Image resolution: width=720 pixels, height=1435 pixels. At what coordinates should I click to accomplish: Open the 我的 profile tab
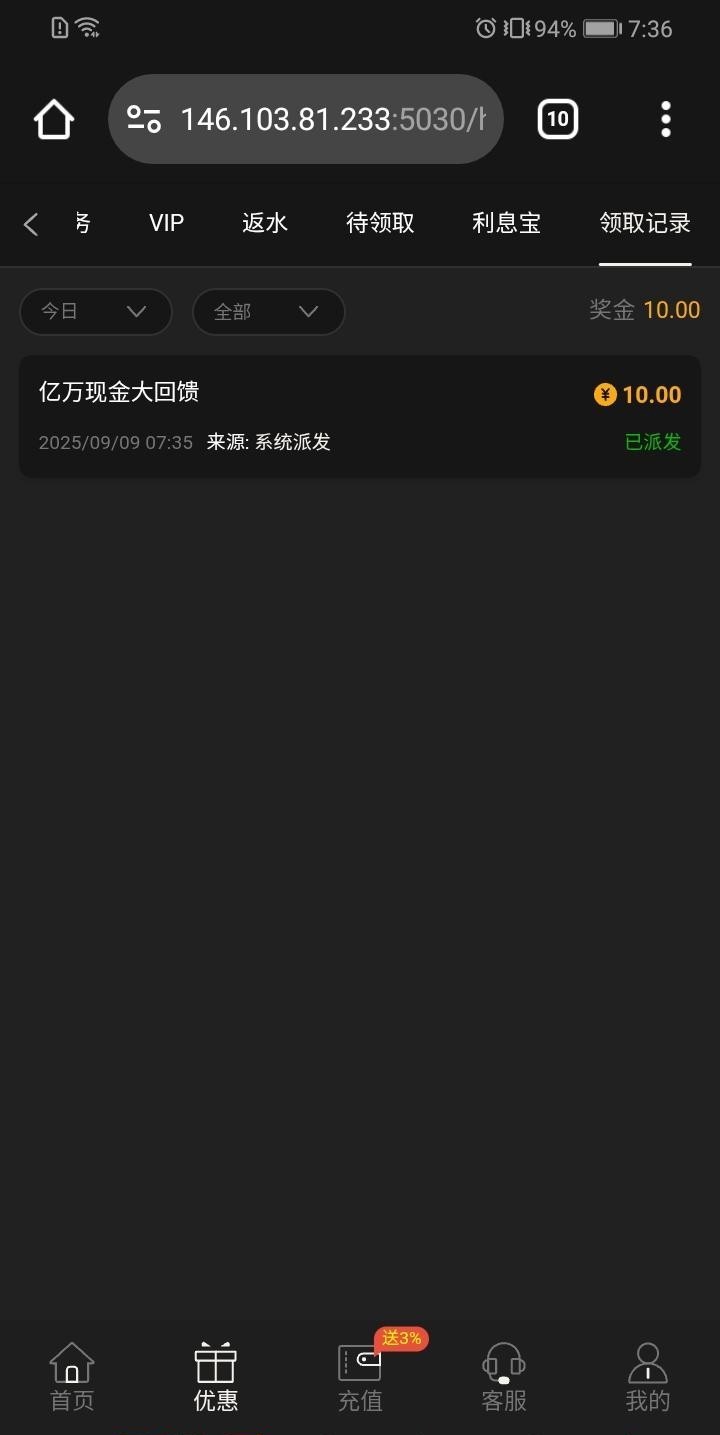tap(648, 1377)
